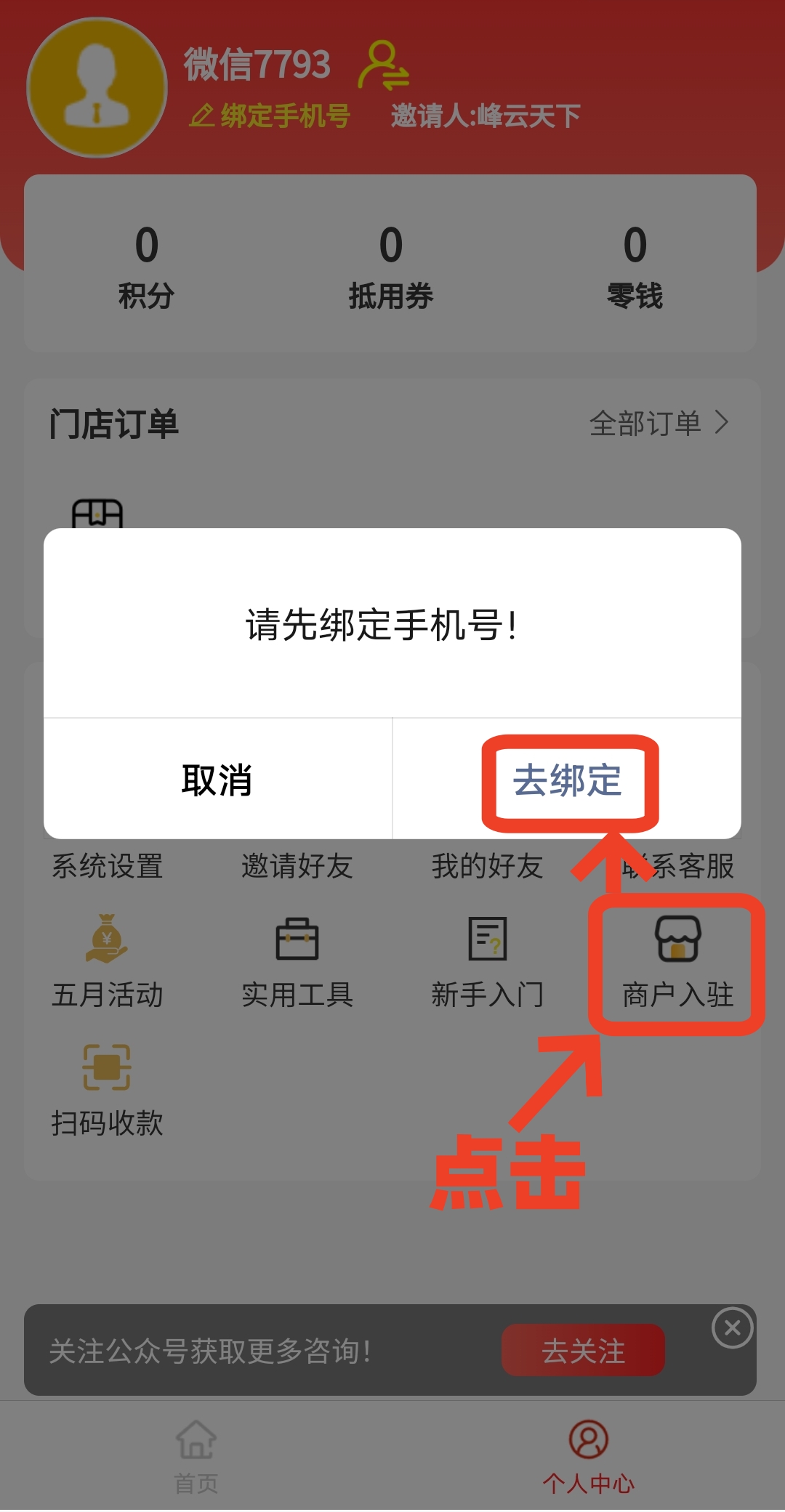Open the 零钱 balance
785x1512 pixels.
635,266
